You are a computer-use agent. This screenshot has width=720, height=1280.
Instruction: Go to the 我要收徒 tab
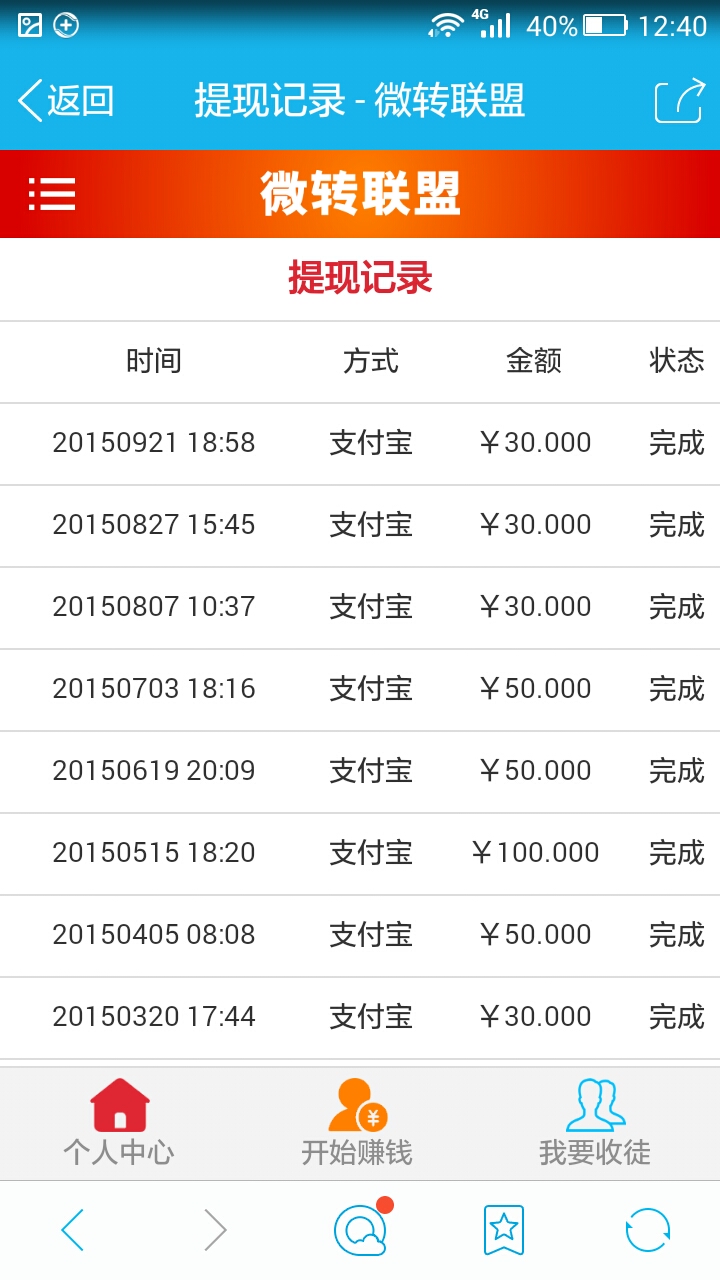coord(595,1122)
